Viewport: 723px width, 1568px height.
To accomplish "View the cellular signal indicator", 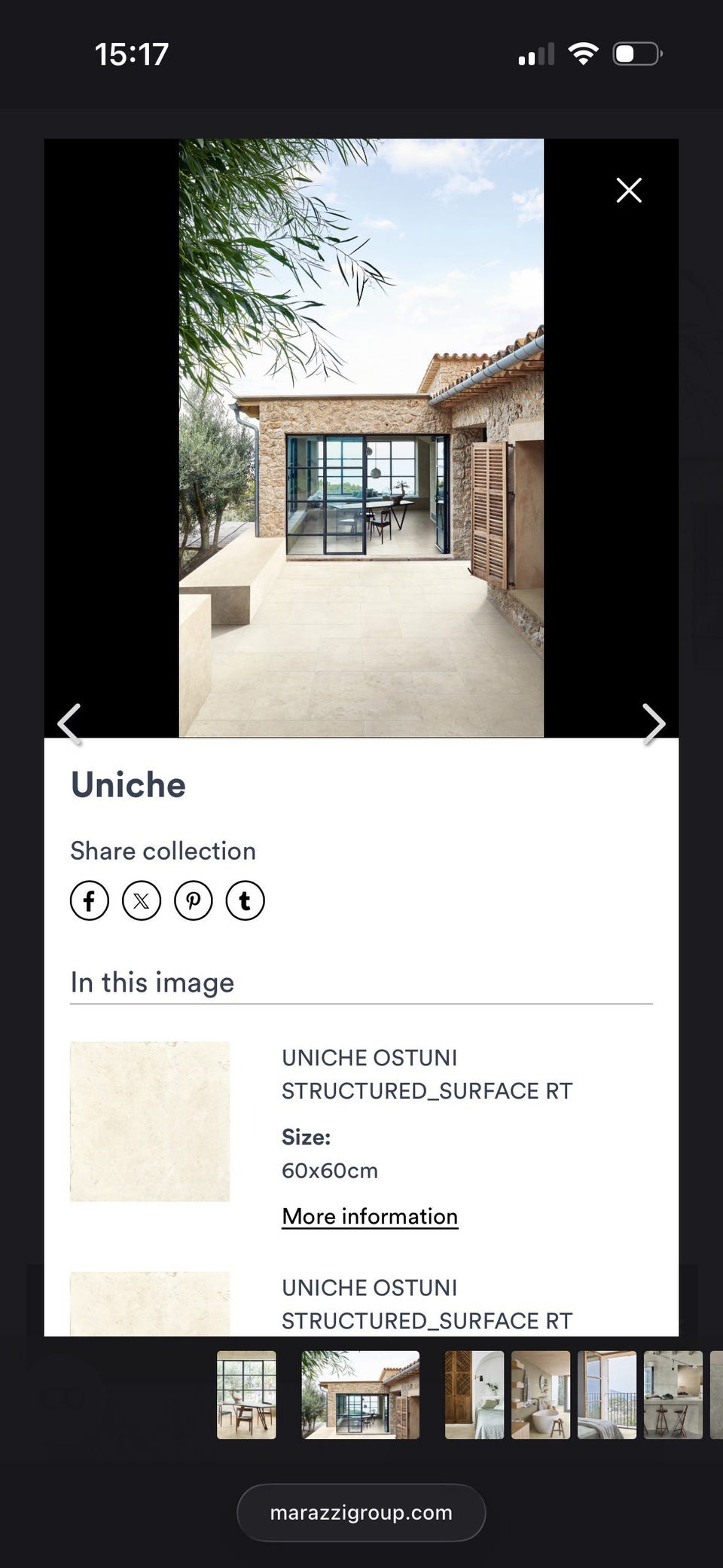I will coord(536,53).
